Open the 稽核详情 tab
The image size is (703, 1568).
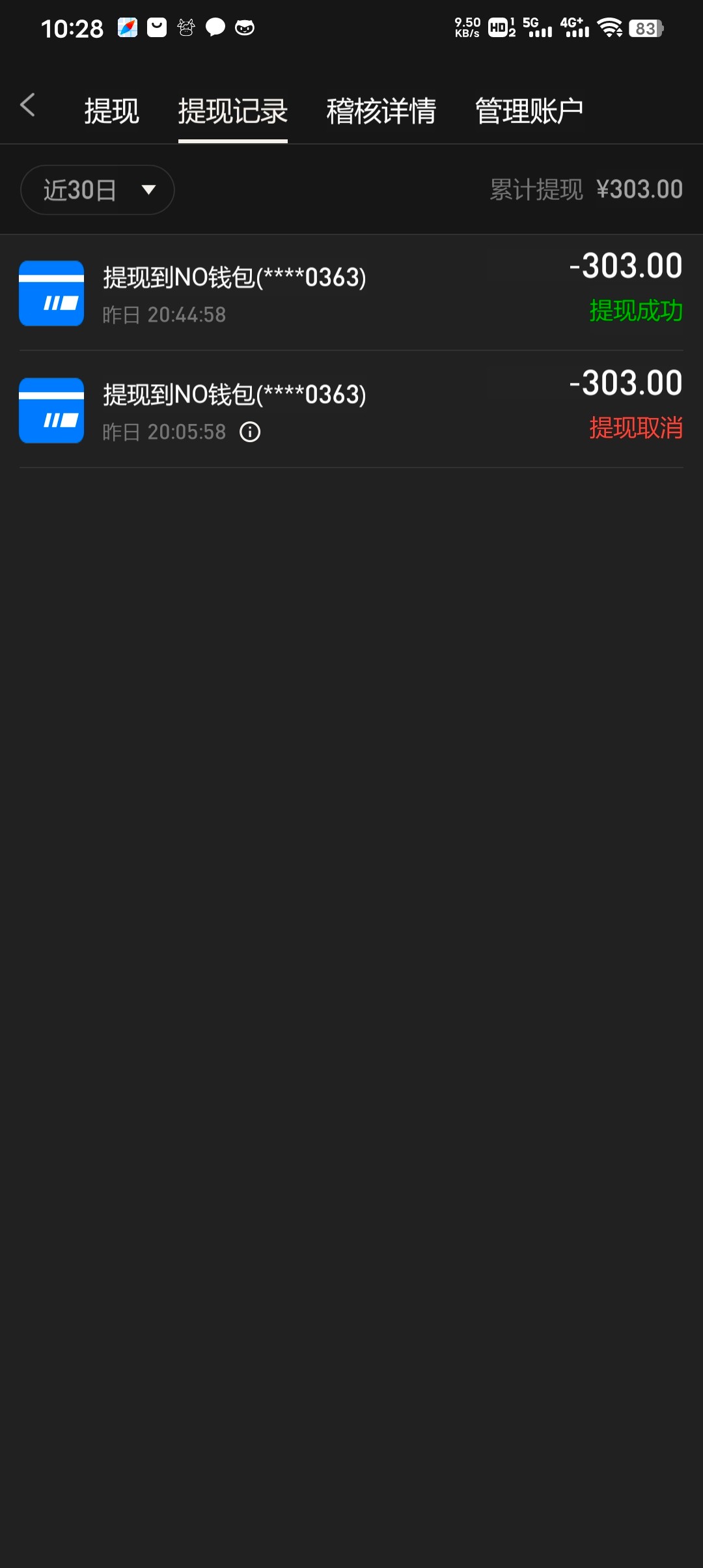[x=381, y=111]
